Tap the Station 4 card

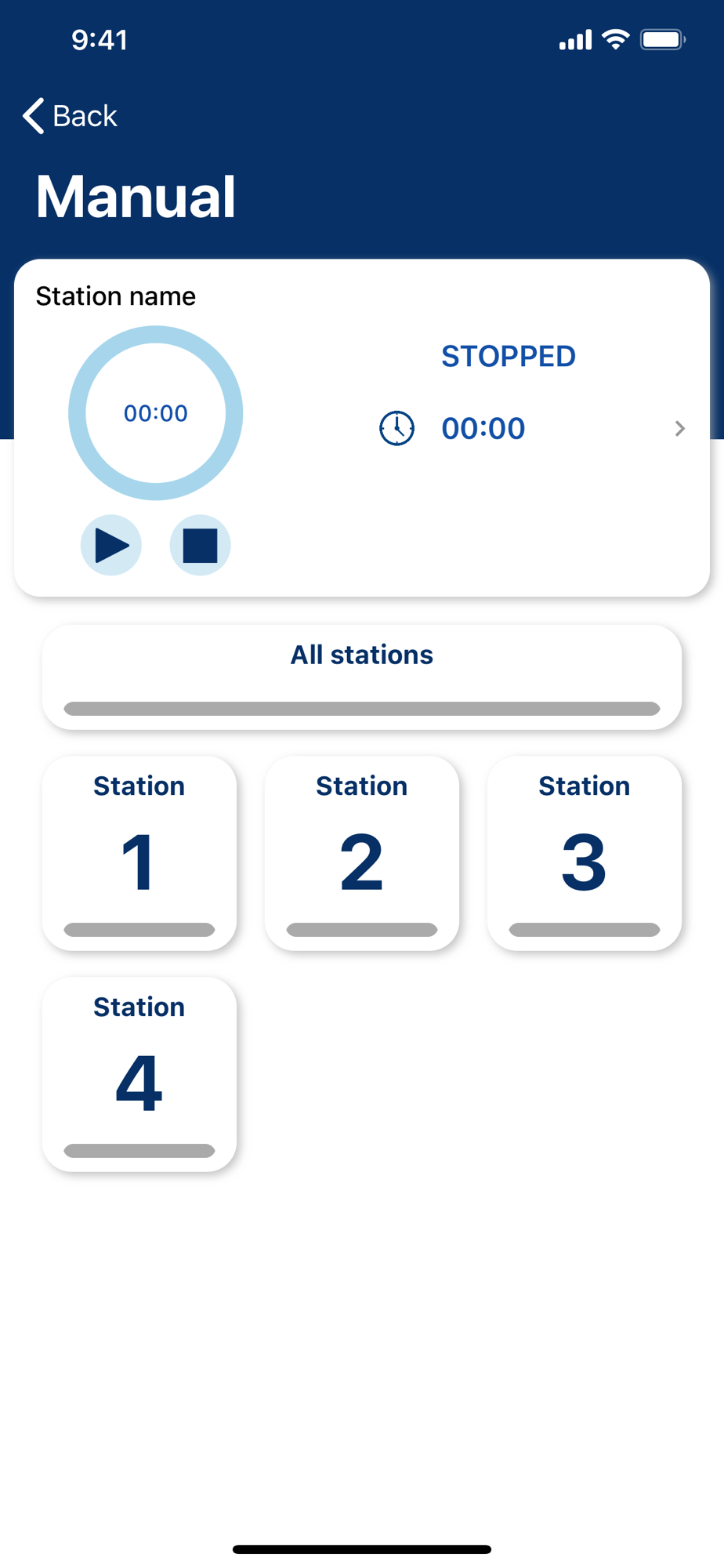[139, 1074]
